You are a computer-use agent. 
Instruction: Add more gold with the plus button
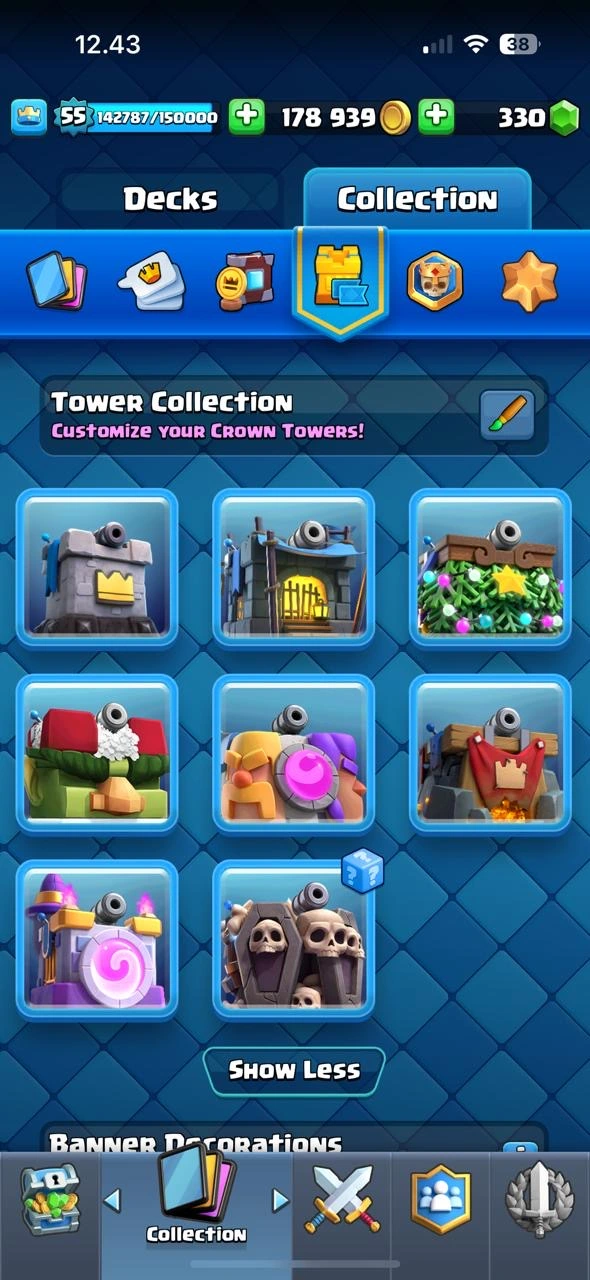pos(247,117)
